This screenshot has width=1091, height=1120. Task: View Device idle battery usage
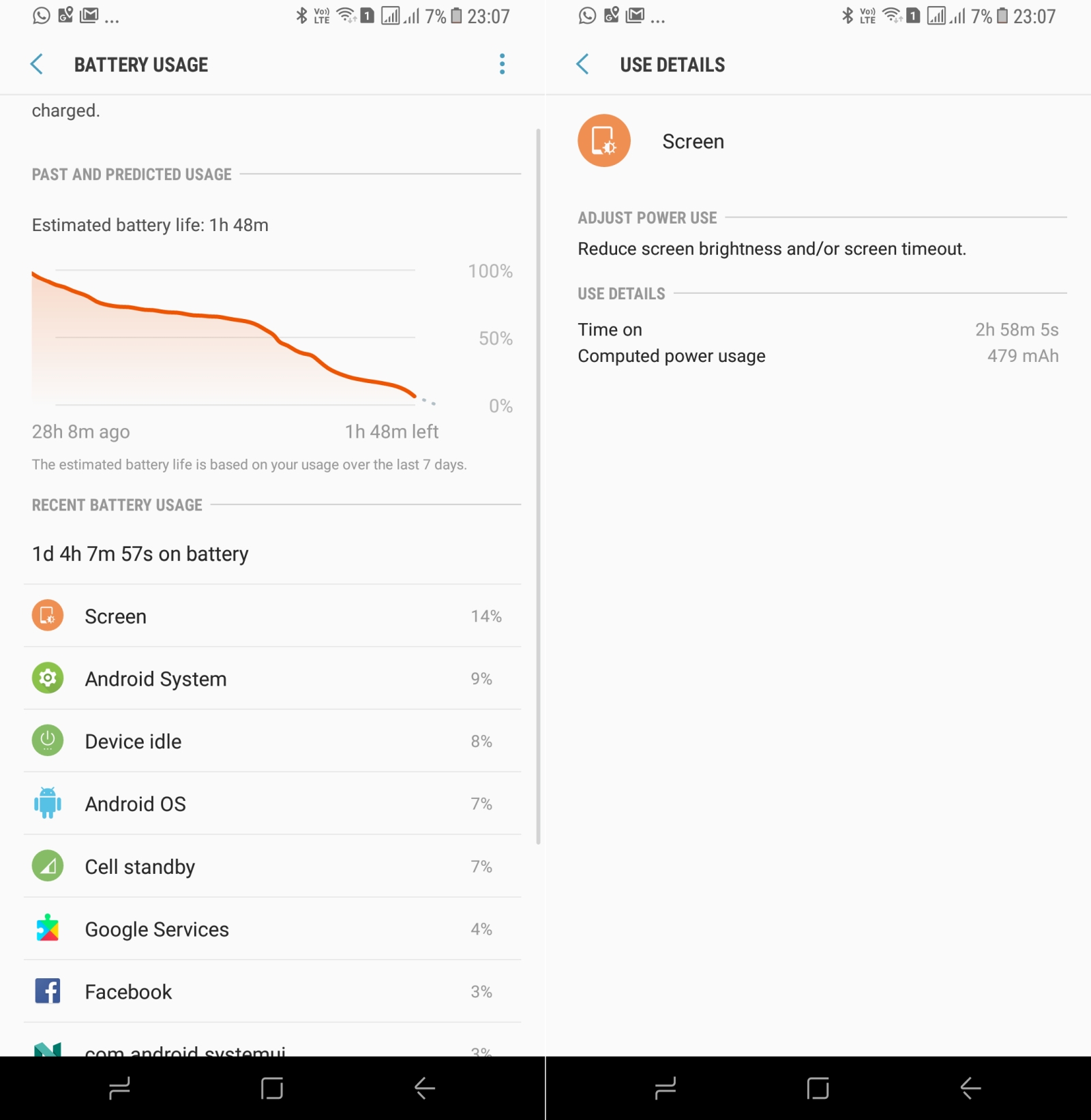point(271,742)
